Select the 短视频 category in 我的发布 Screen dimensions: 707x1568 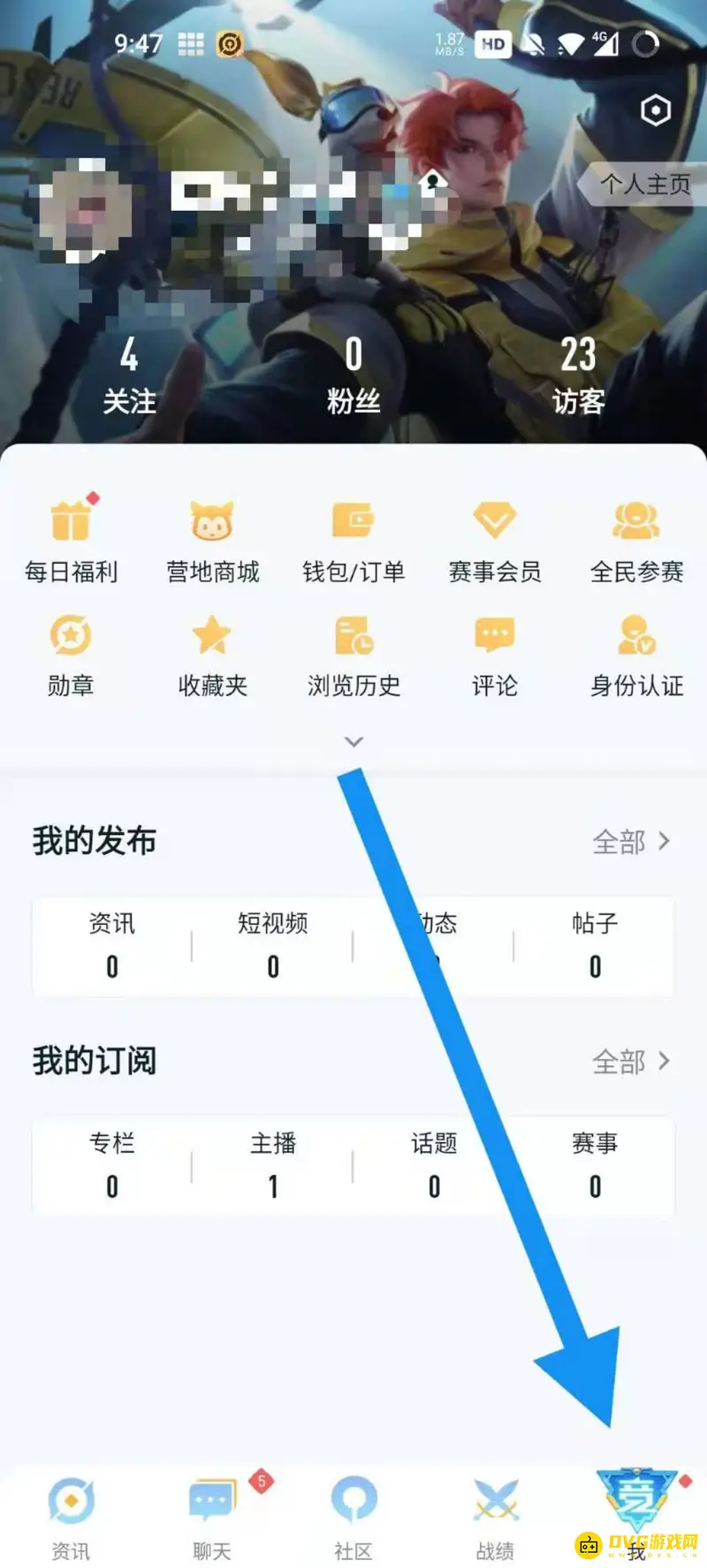pyautogui.click(x=272, y=946)
